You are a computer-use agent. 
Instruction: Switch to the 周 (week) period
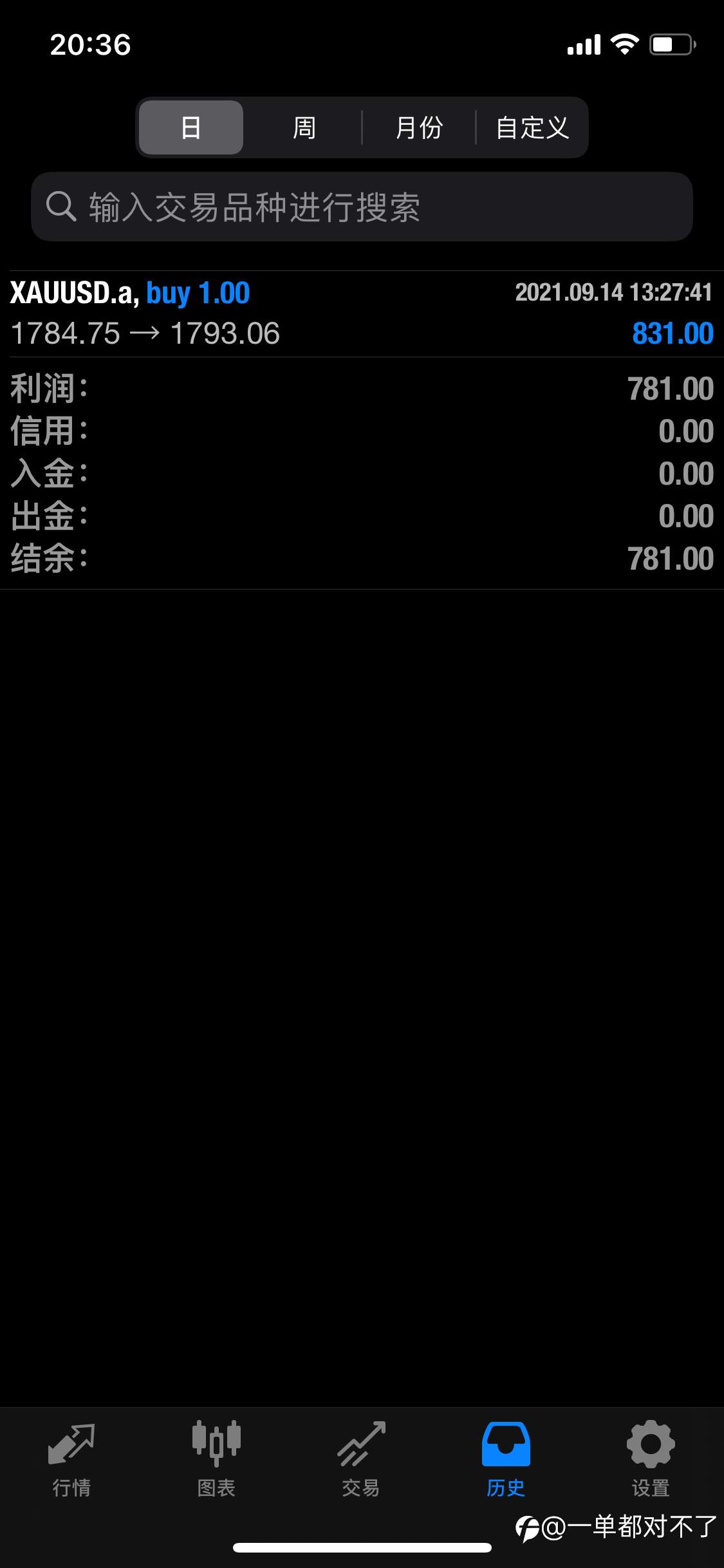[x=304, y=127]
